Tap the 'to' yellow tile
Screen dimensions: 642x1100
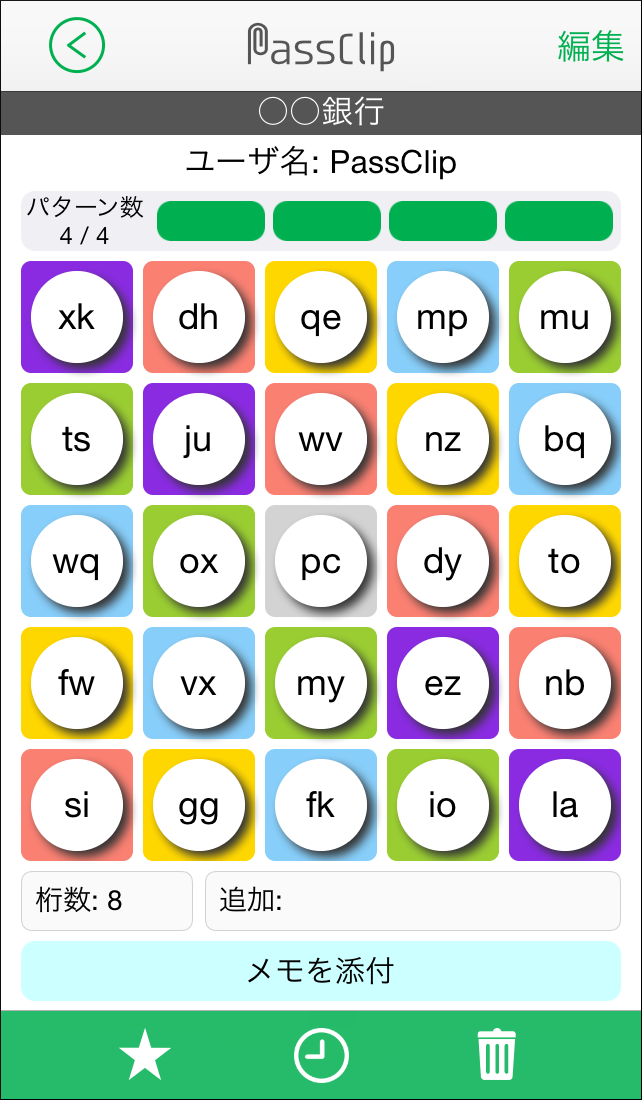(564, 561)
